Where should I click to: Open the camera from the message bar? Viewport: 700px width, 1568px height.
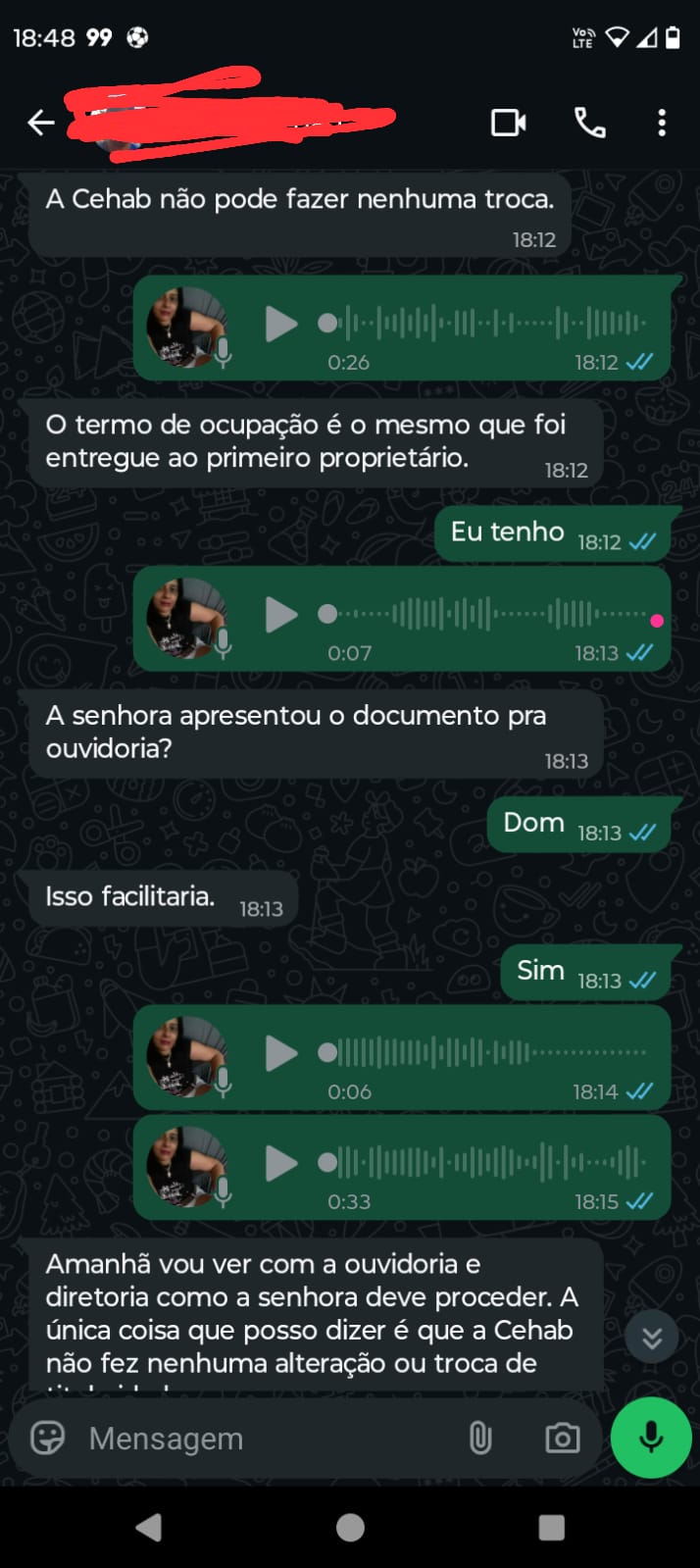click(x=562, y=1439)
